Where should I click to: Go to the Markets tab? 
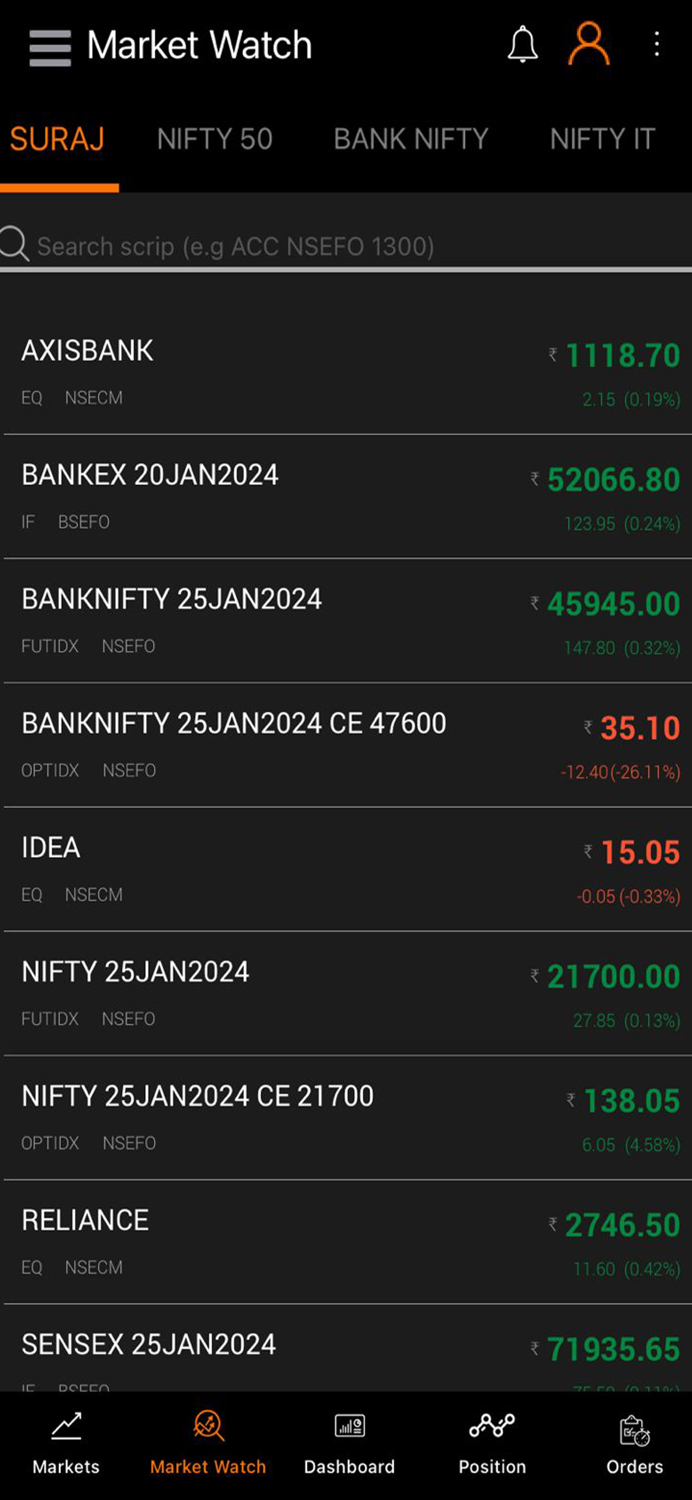pyautogui.click(x=66, y=1444)
